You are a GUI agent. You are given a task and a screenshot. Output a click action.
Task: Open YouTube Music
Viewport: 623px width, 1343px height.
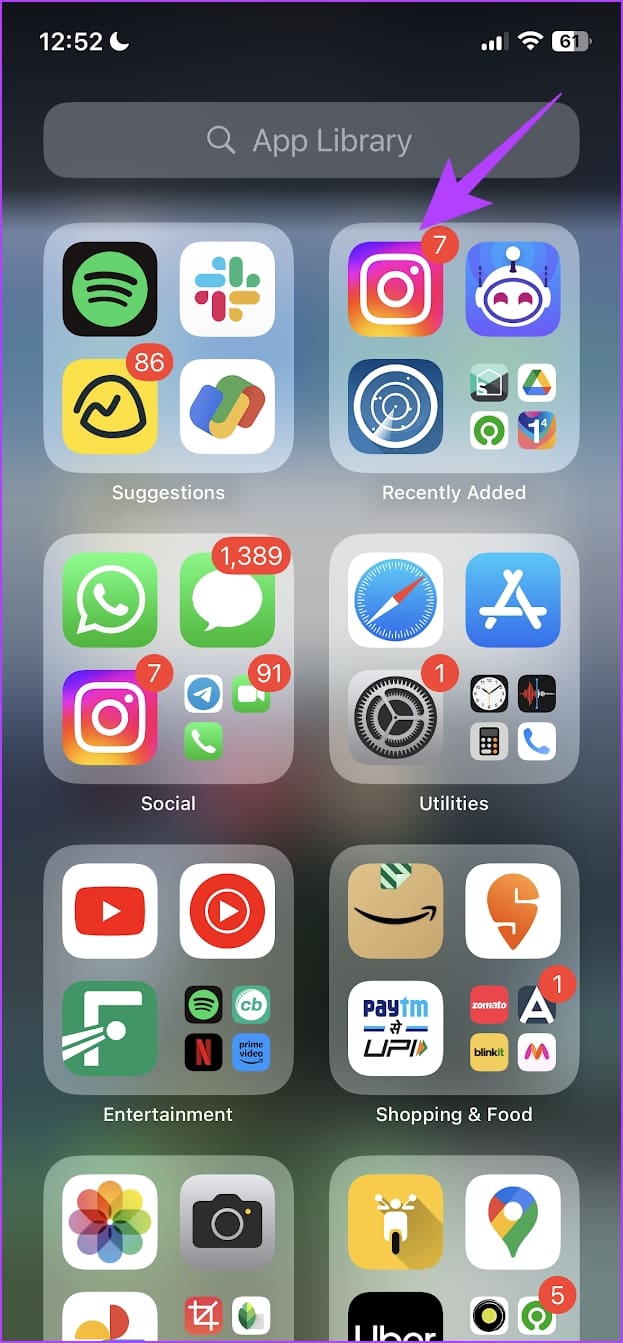(227, 911)
